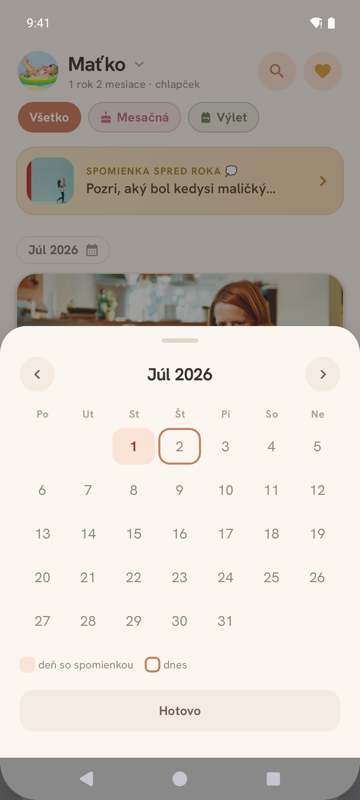Image resolution: width=360 pixels, height=800 pixels.
Task: Confirm with the Hotovo button
Action: tap(180, 711)
